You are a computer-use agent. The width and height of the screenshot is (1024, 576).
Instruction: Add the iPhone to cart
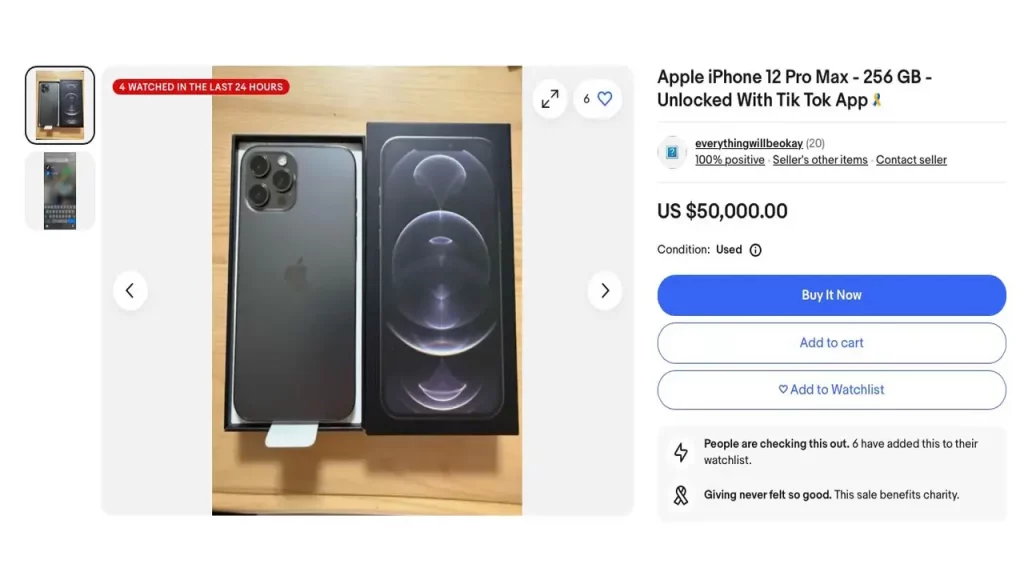[x=831, y=342]
